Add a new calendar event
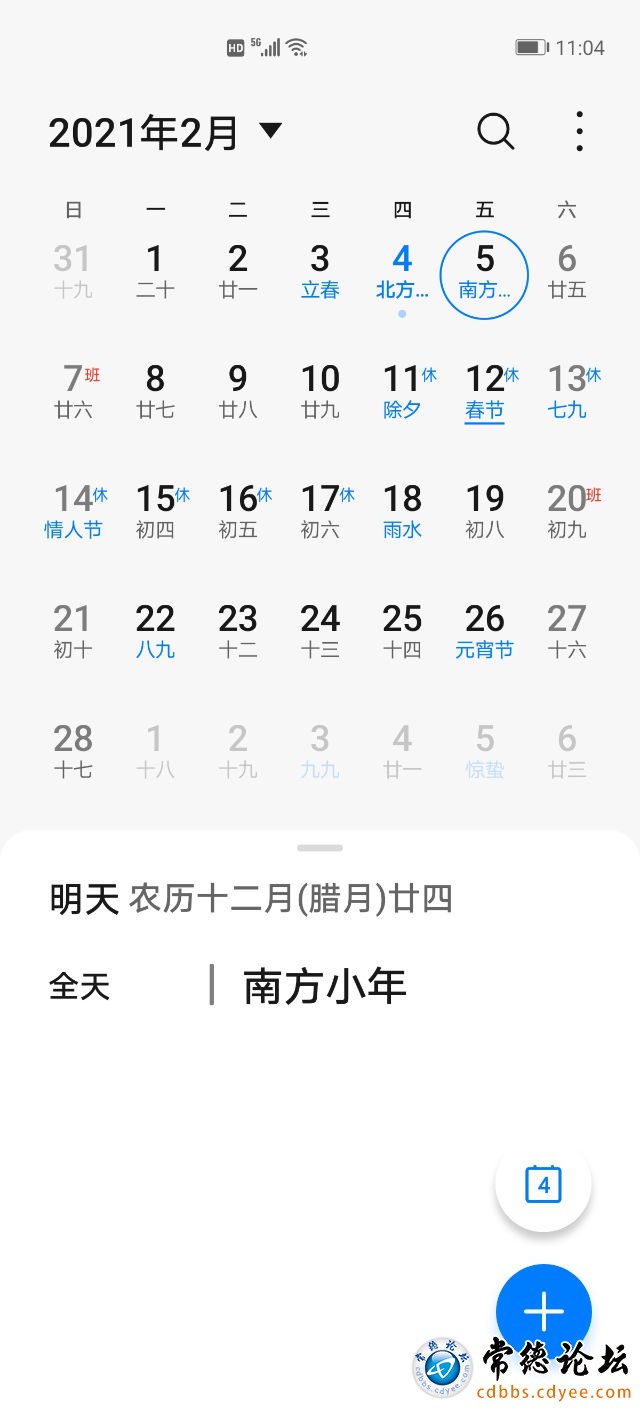 [x=543, y=1310]
